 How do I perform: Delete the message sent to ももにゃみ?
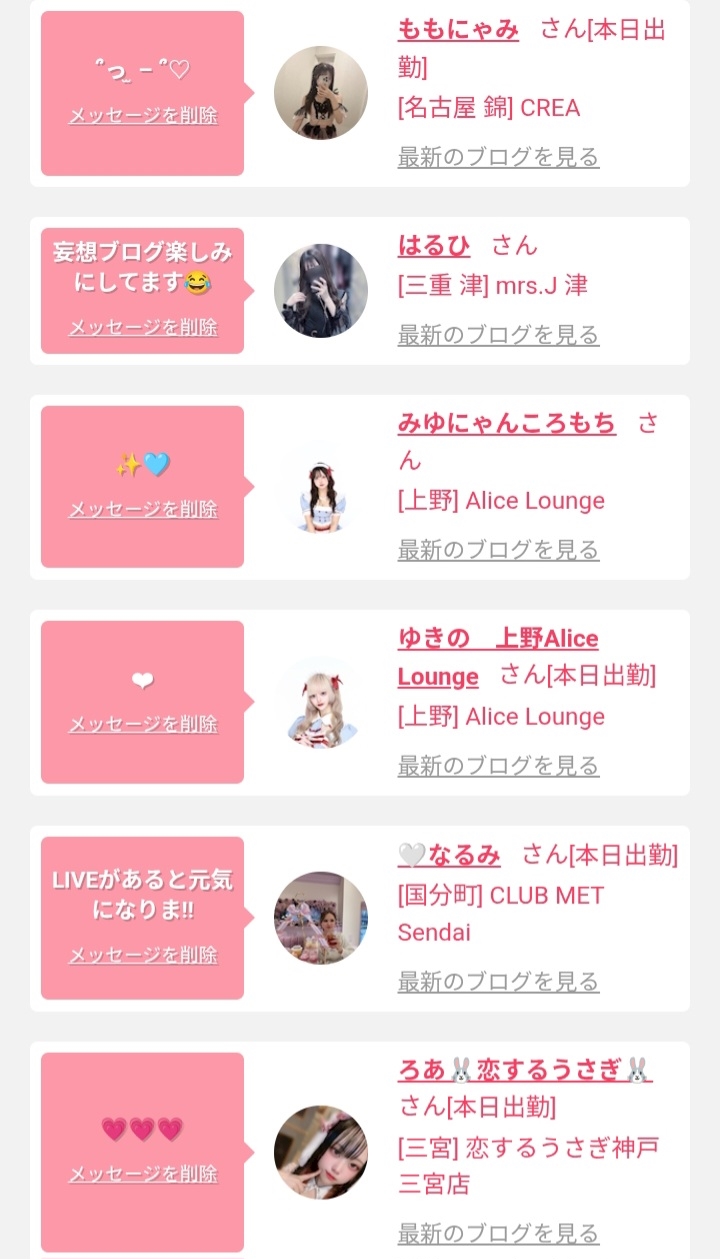143,115
